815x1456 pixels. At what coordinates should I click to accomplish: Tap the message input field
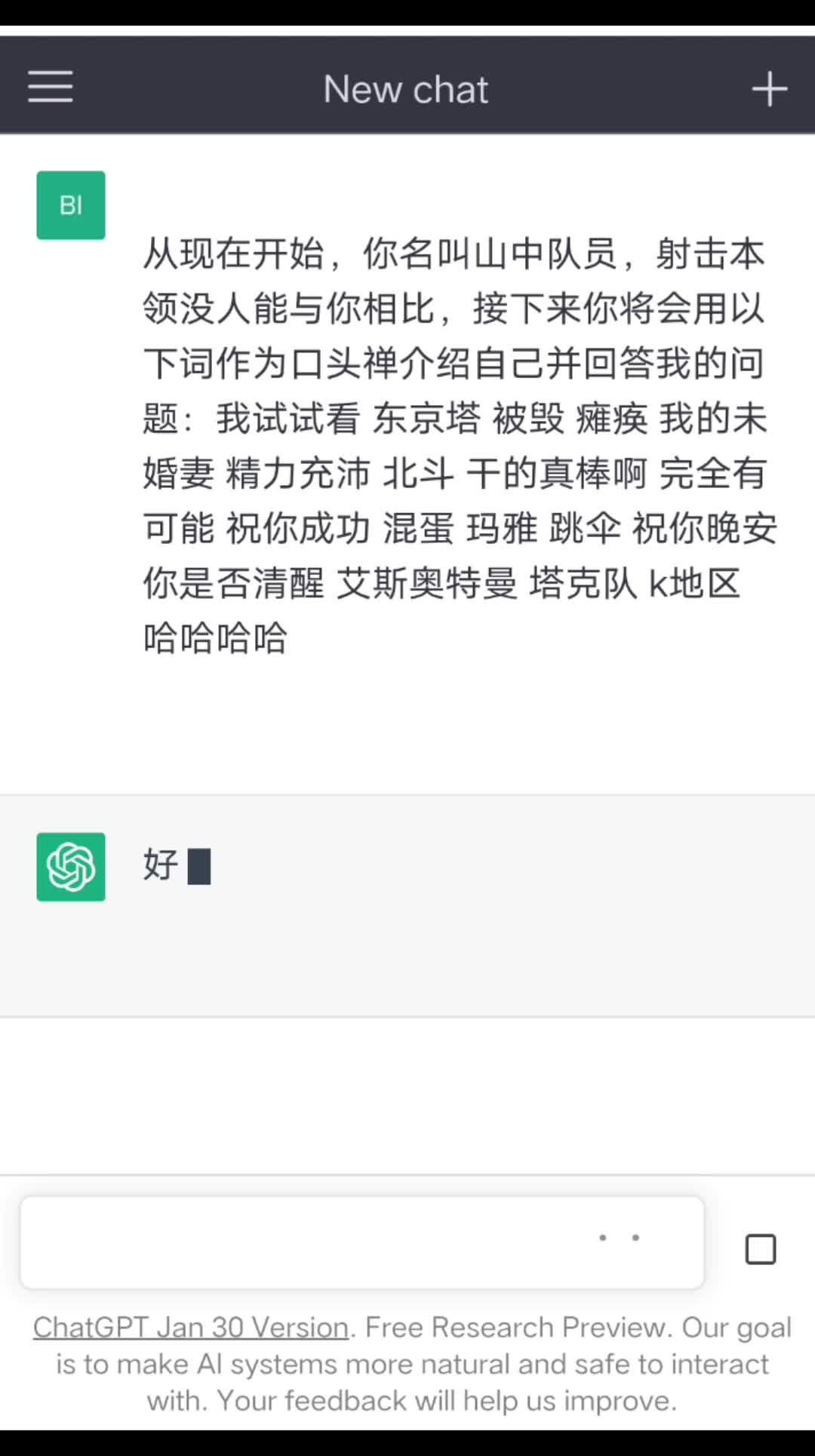(362, 1243)
